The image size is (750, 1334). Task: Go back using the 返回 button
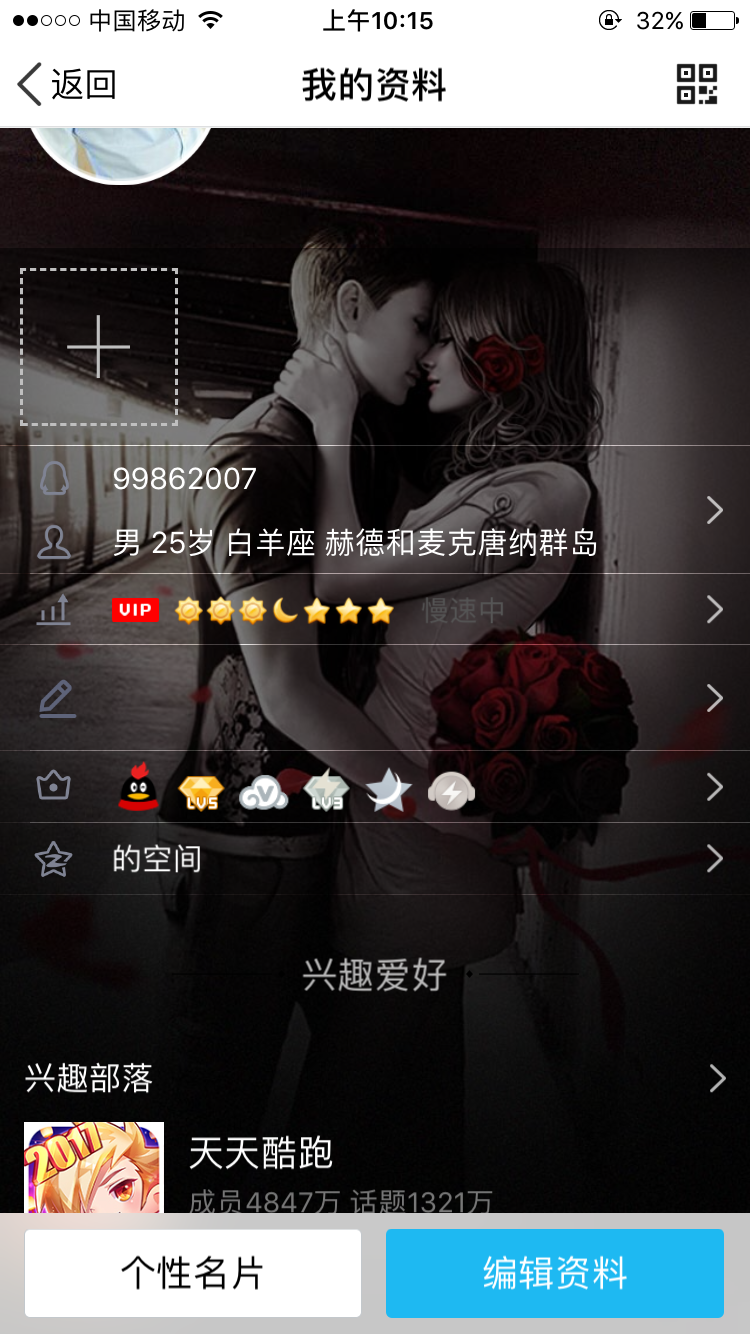[67, 85]
